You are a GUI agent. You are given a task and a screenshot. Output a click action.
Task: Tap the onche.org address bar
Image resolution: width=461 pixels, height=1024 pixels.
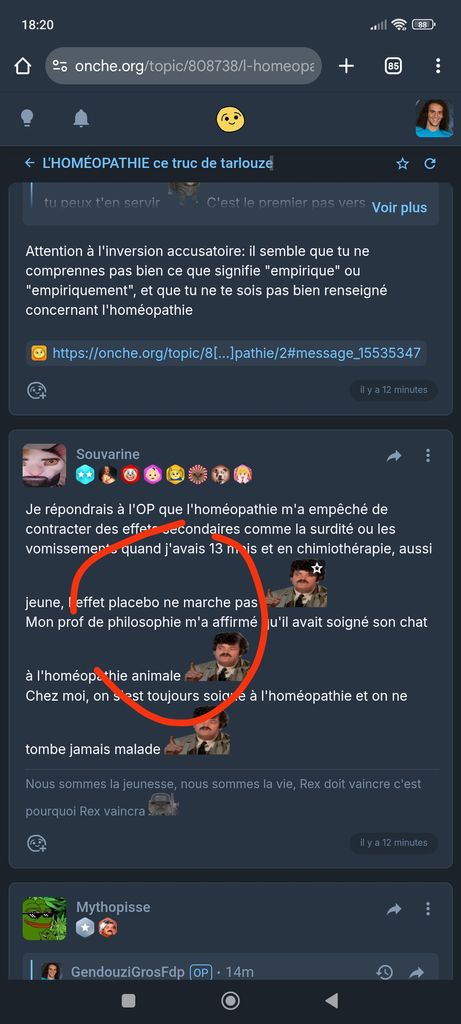pyautogui.click(x=183, y=66)
